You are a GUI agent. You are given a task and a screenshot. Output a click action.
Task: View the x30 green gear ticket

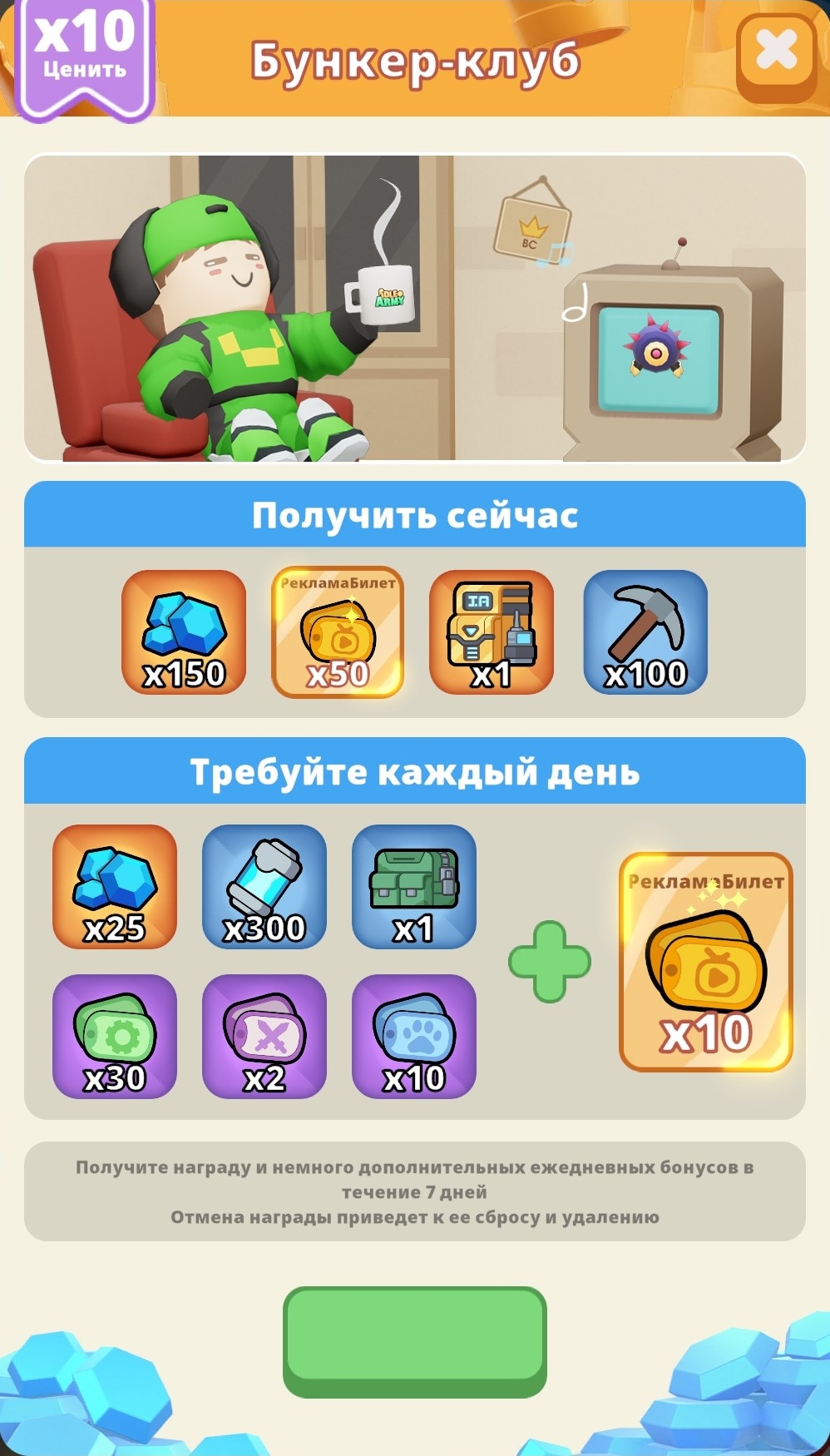pos(115,1037)
